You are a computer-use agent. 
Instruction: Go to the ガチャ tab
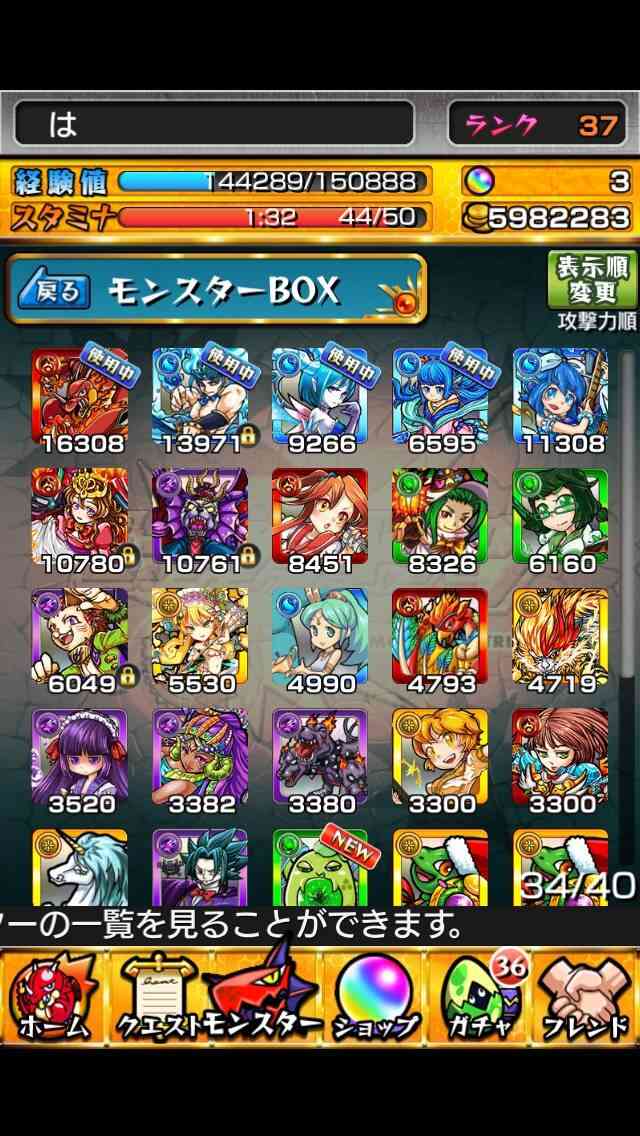(x=480, y=997)
